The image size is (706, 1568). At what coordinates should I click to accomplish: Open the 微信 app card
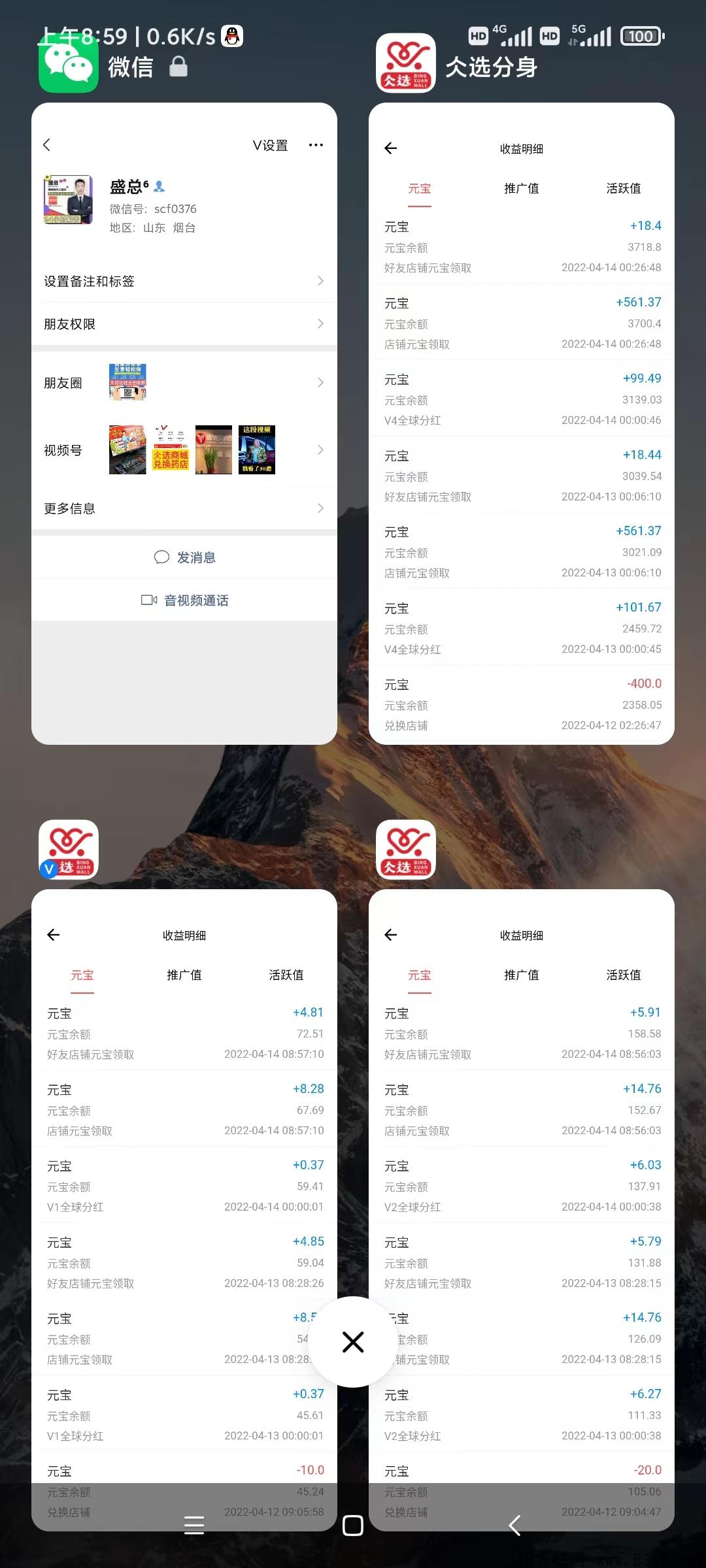(x=184, y=423)
